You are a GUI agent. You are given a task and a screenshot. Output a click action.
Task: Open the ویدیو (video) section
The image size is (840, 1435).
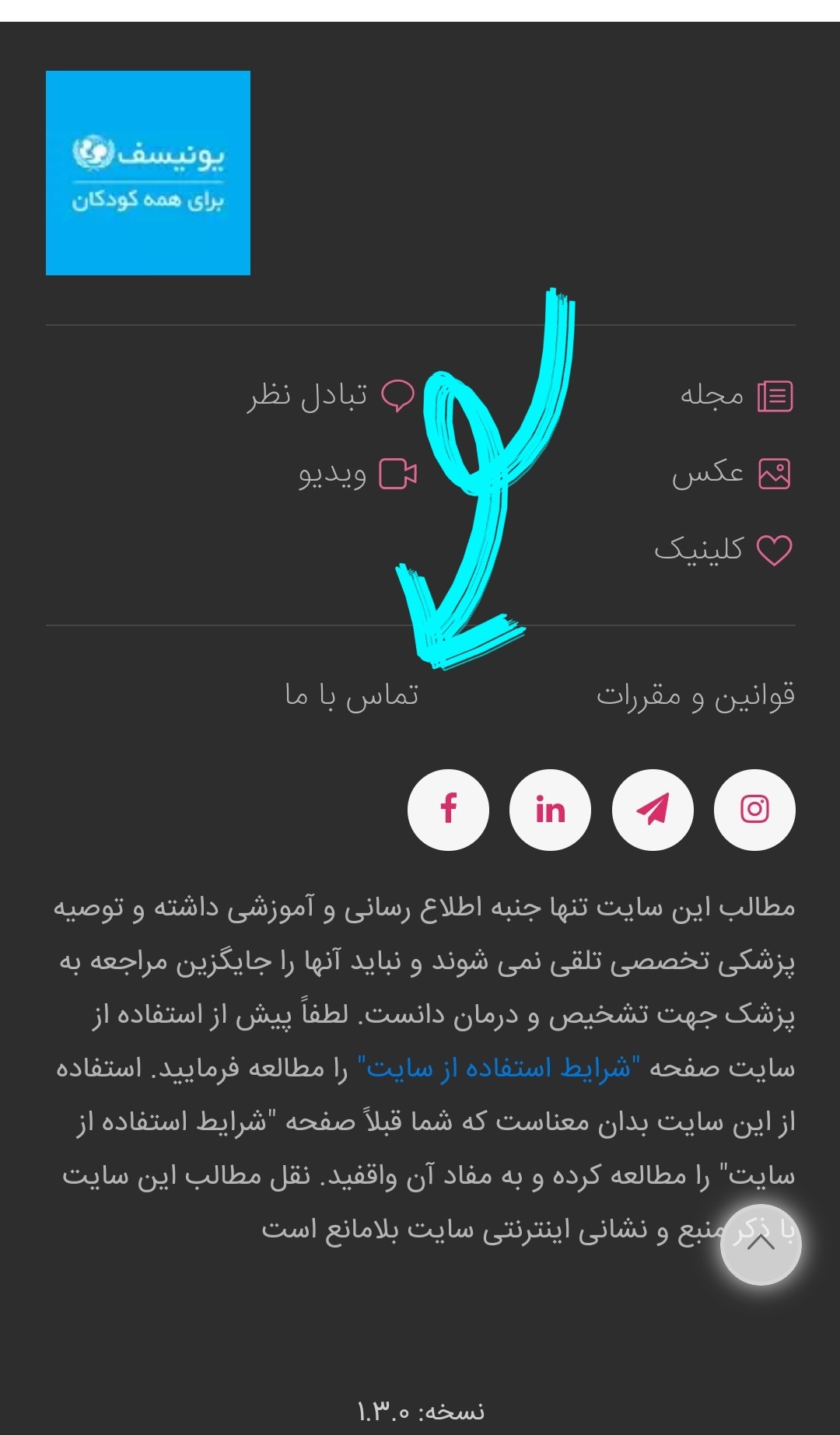click(357, 474)
